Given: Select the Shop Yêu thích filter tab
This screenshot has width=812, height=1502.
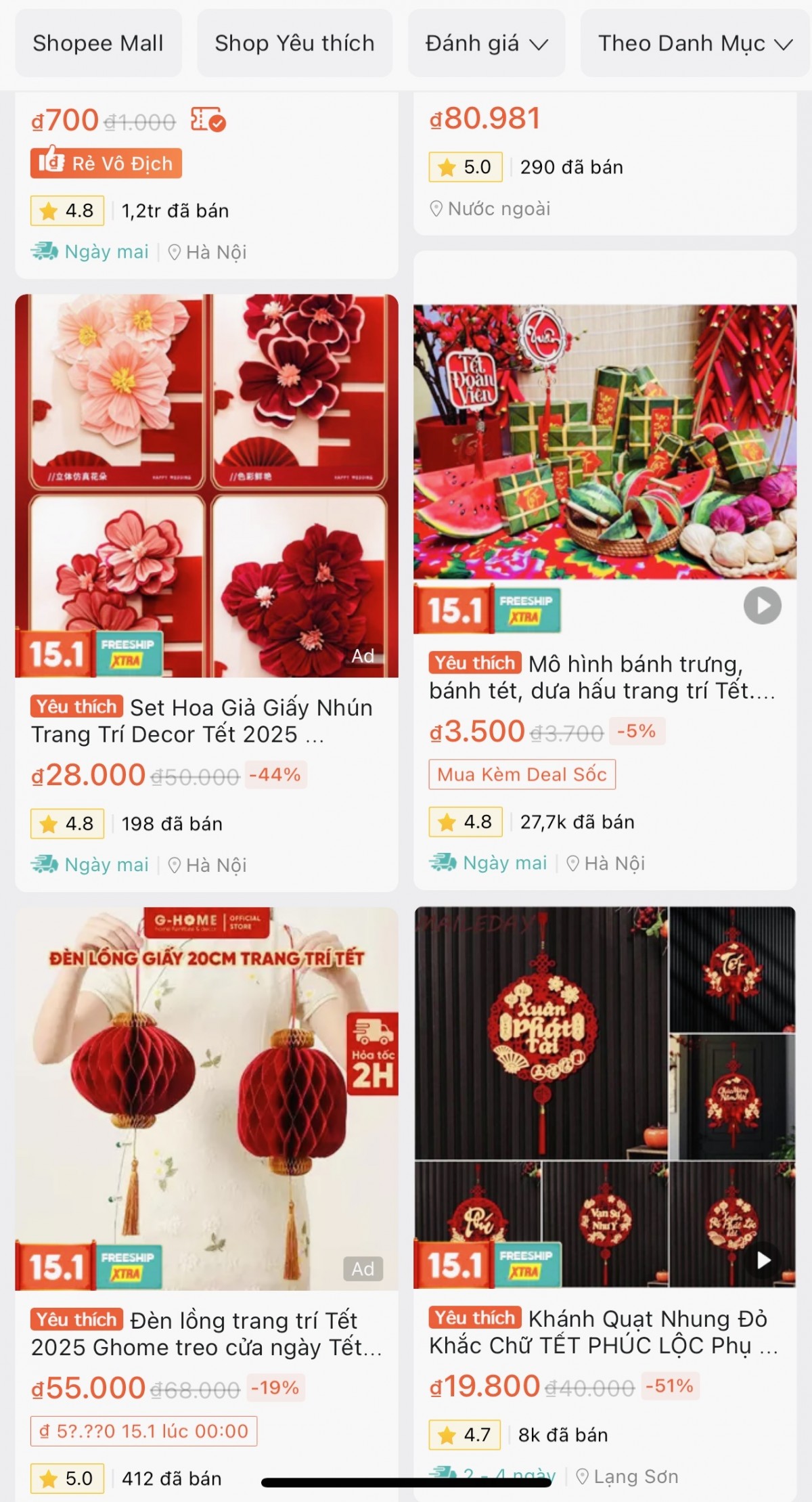Looking at the screenshot, I should [294, 43].
